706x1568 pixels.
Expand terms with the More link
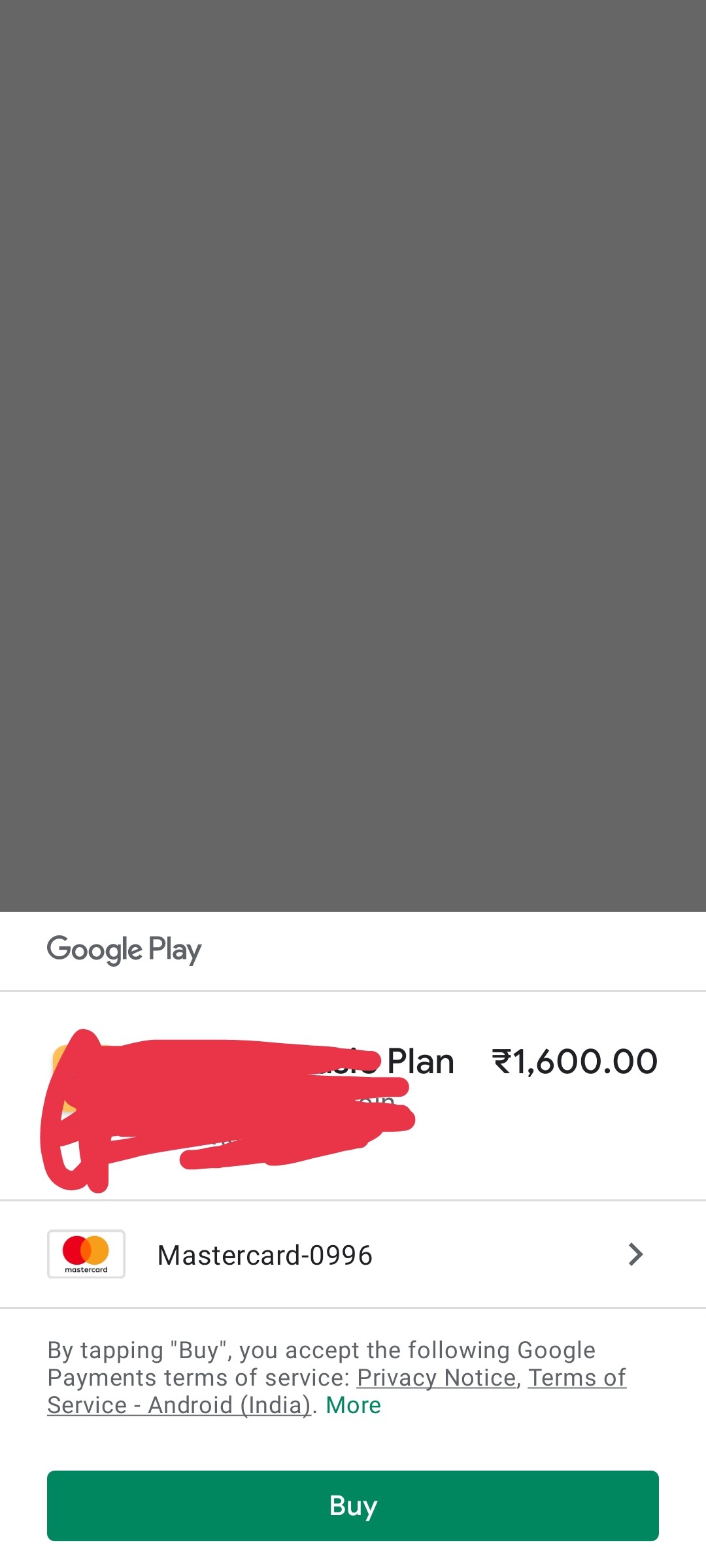pos(353,1405)
